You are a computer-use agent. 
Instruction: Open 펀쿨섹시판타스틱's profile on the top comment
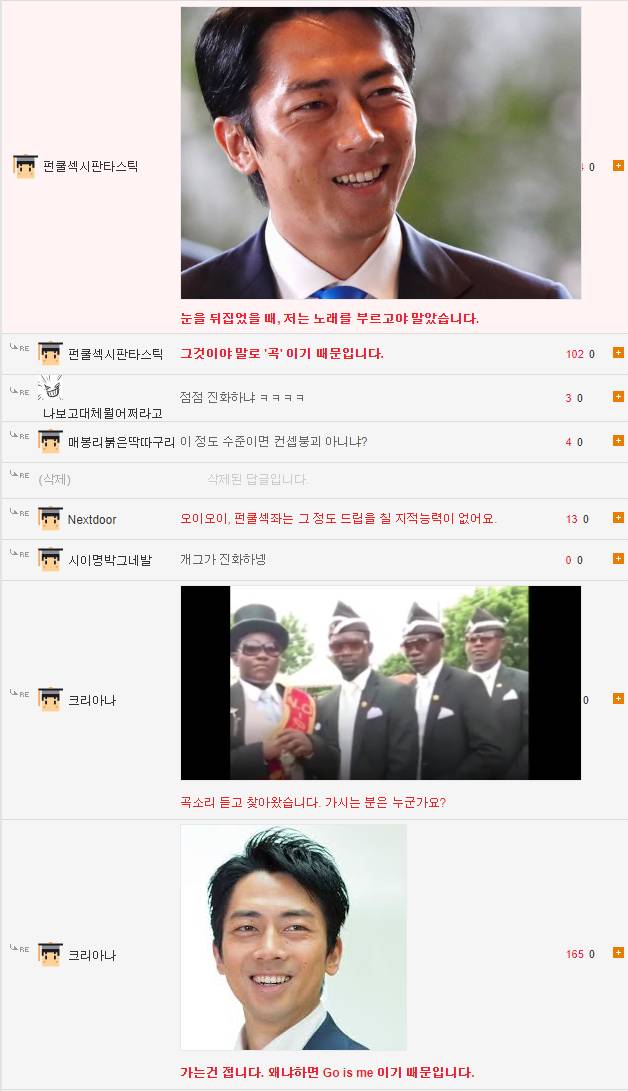point(90,166)
